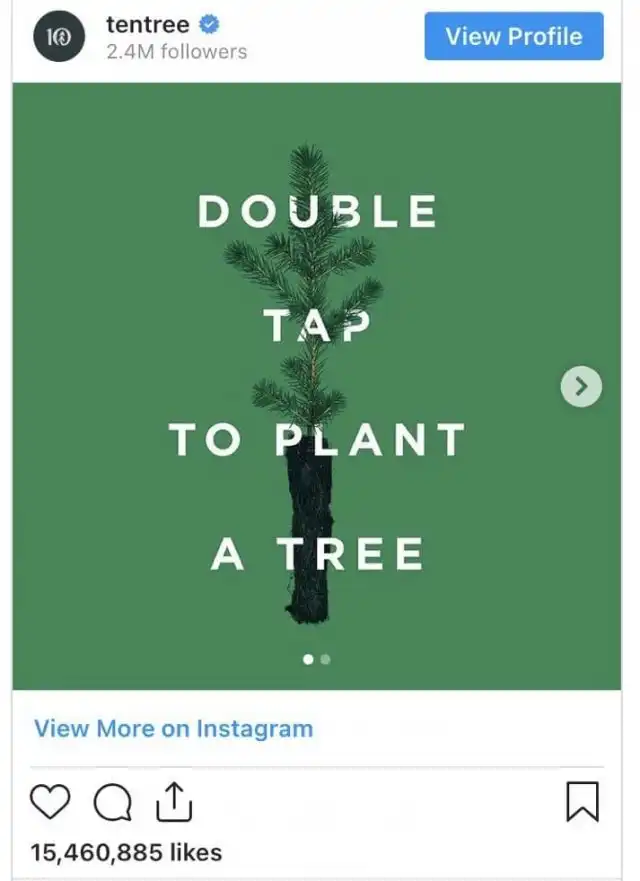Open the tentree profile avatar

click(x=59, y=37)
